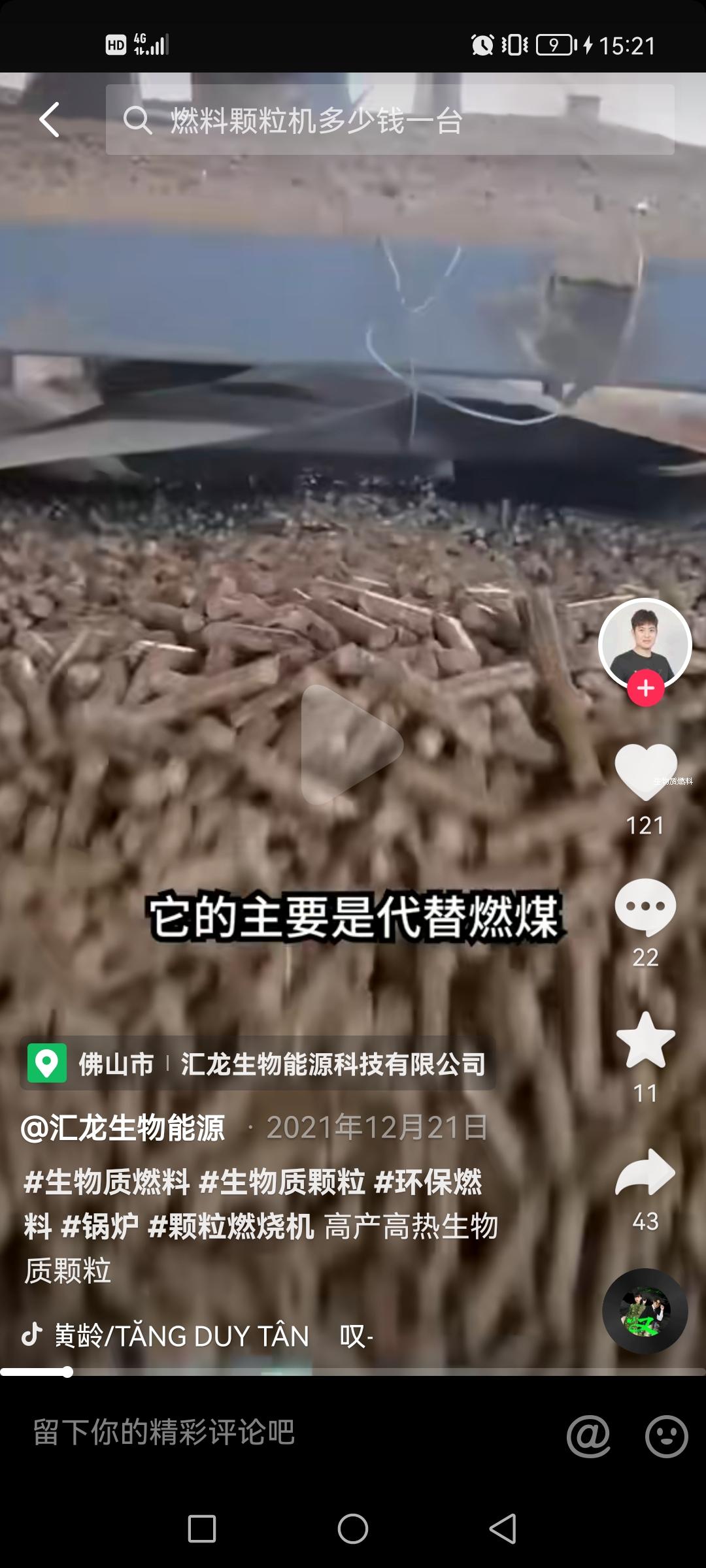Screen dimensions: 706x1568
Task: Go to the system home screen
Action: coord(353,1529)
